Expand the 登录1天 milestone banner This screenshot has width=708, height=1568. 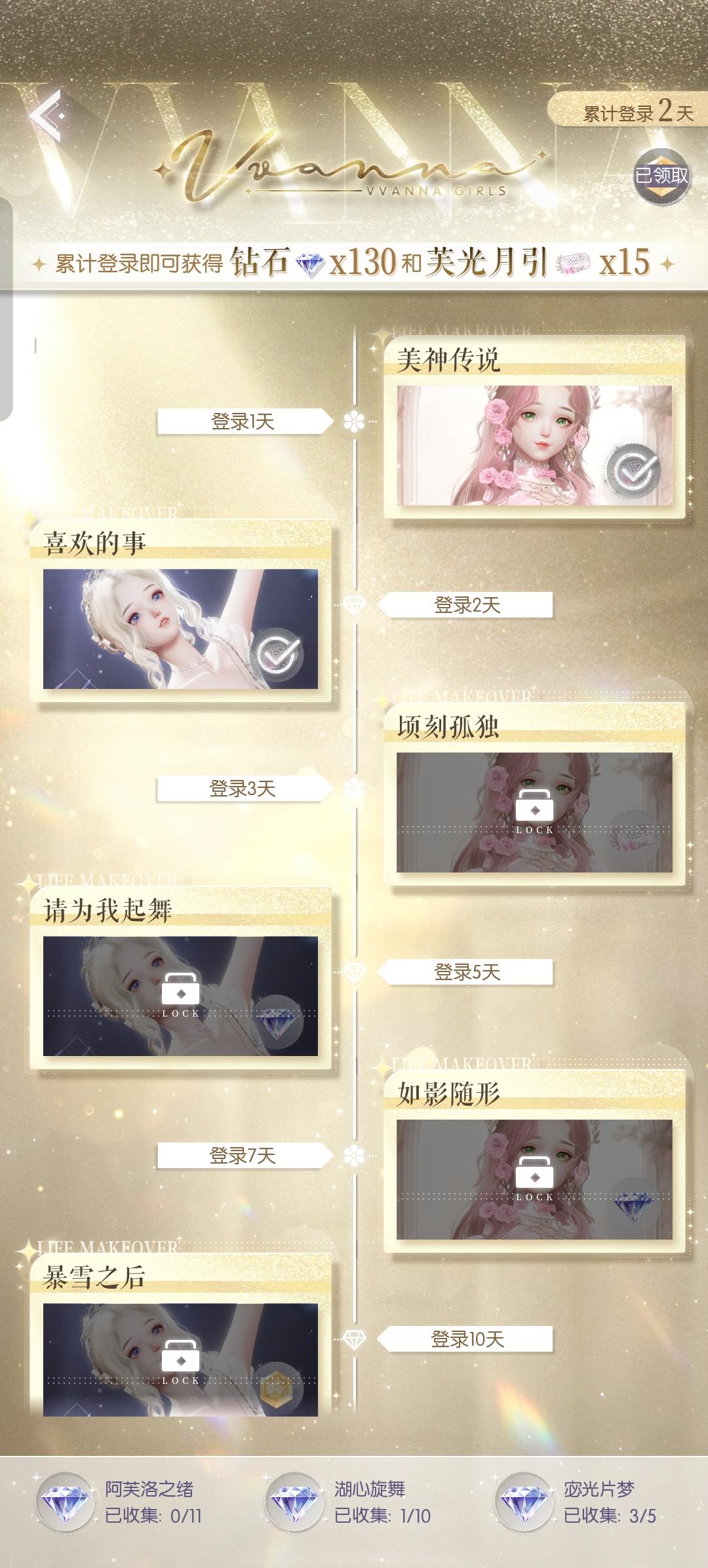[239, 421]
